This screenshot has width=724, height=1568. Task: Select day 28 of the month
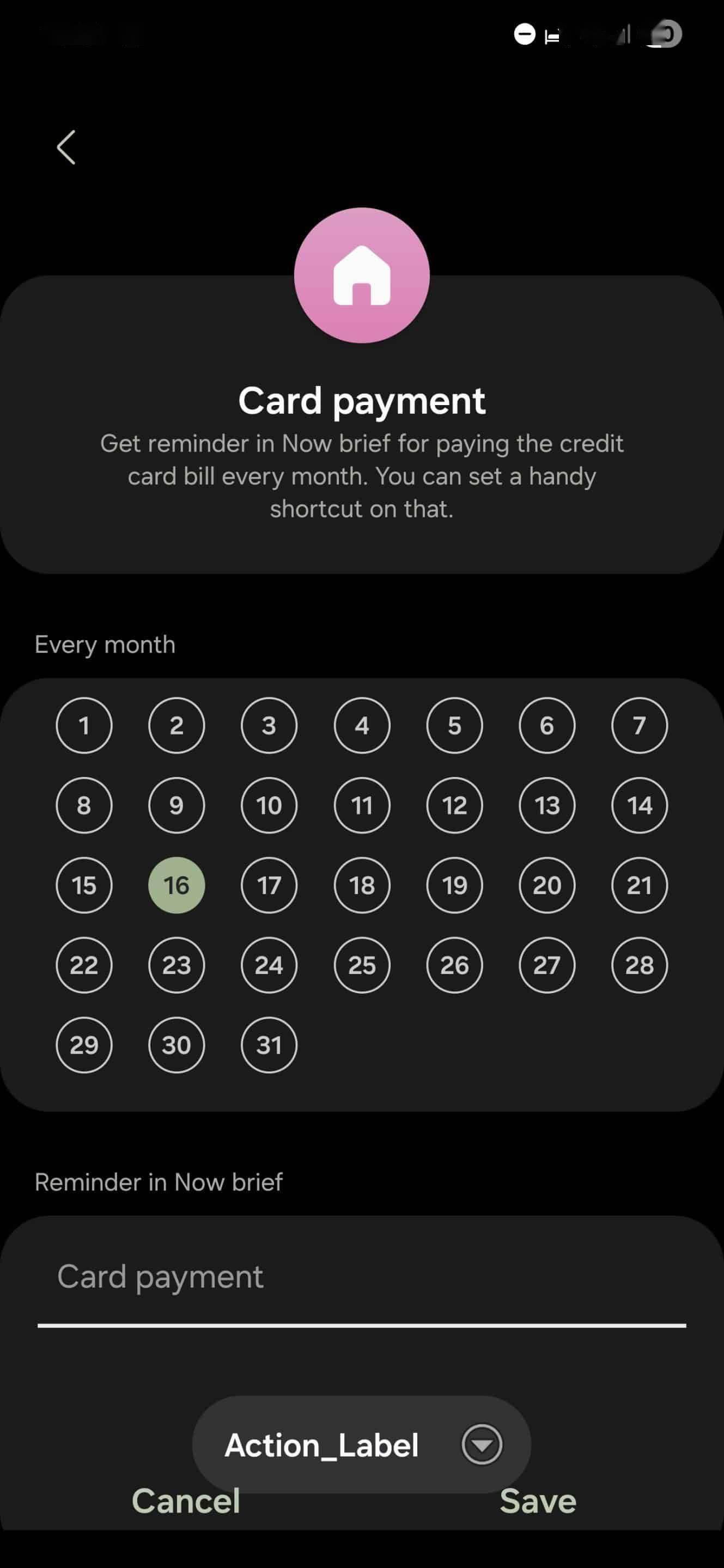click(640, 965)
